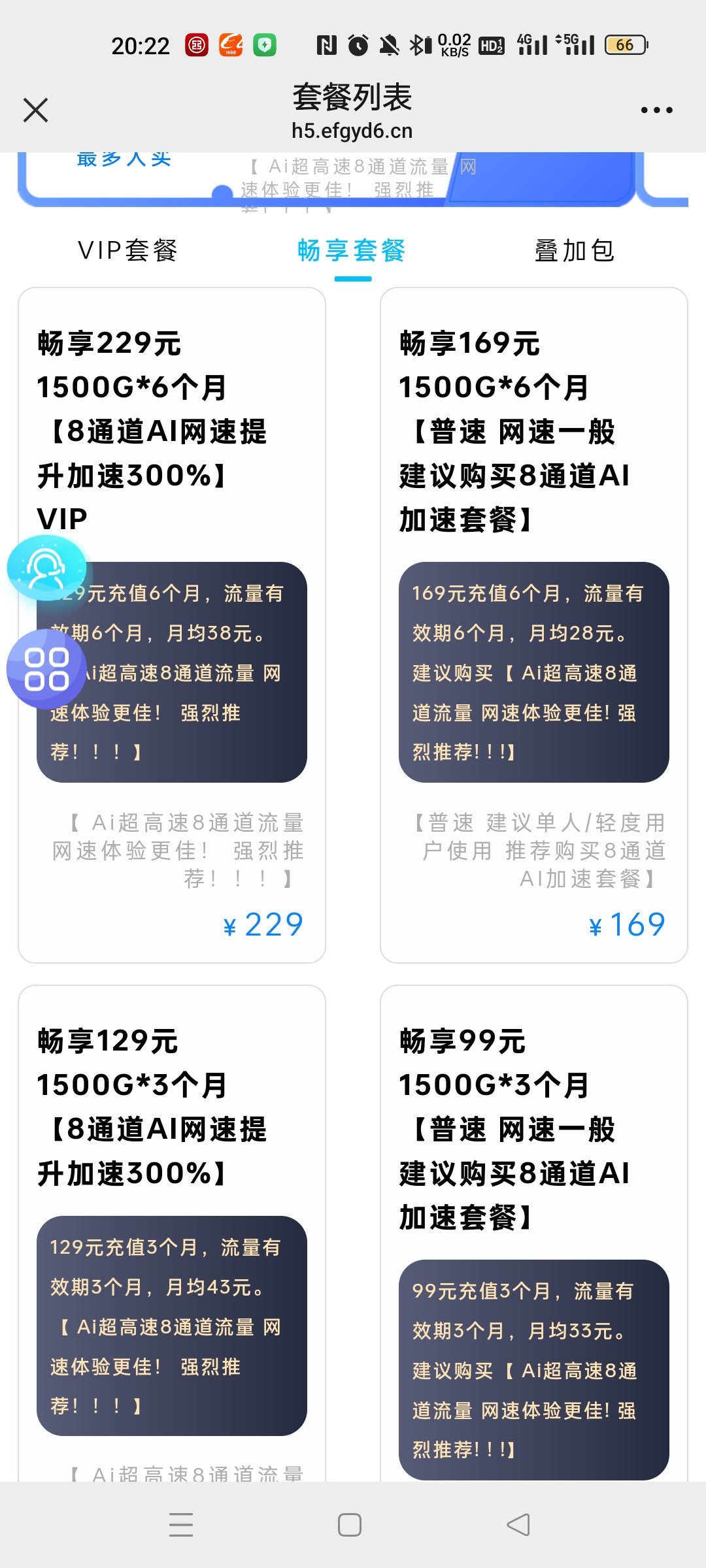The height and width of the screenshot is (1568, 706).
Task: Go back using the system back button
Action: [518, 1525]
